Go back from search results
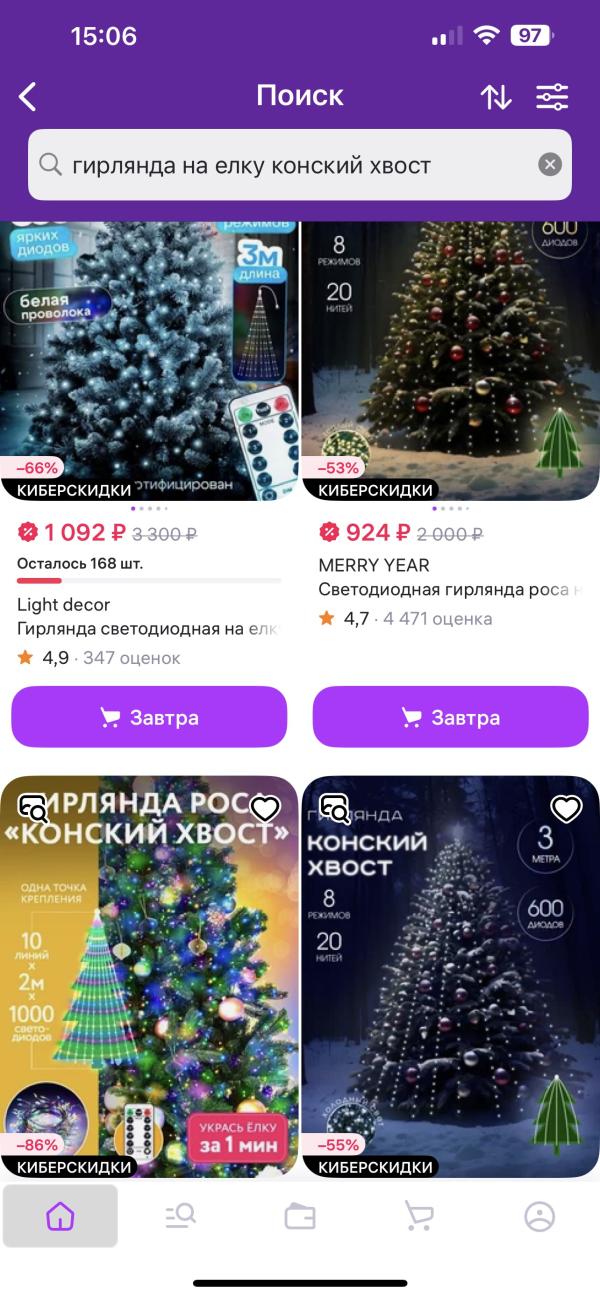 coord(28,97)
